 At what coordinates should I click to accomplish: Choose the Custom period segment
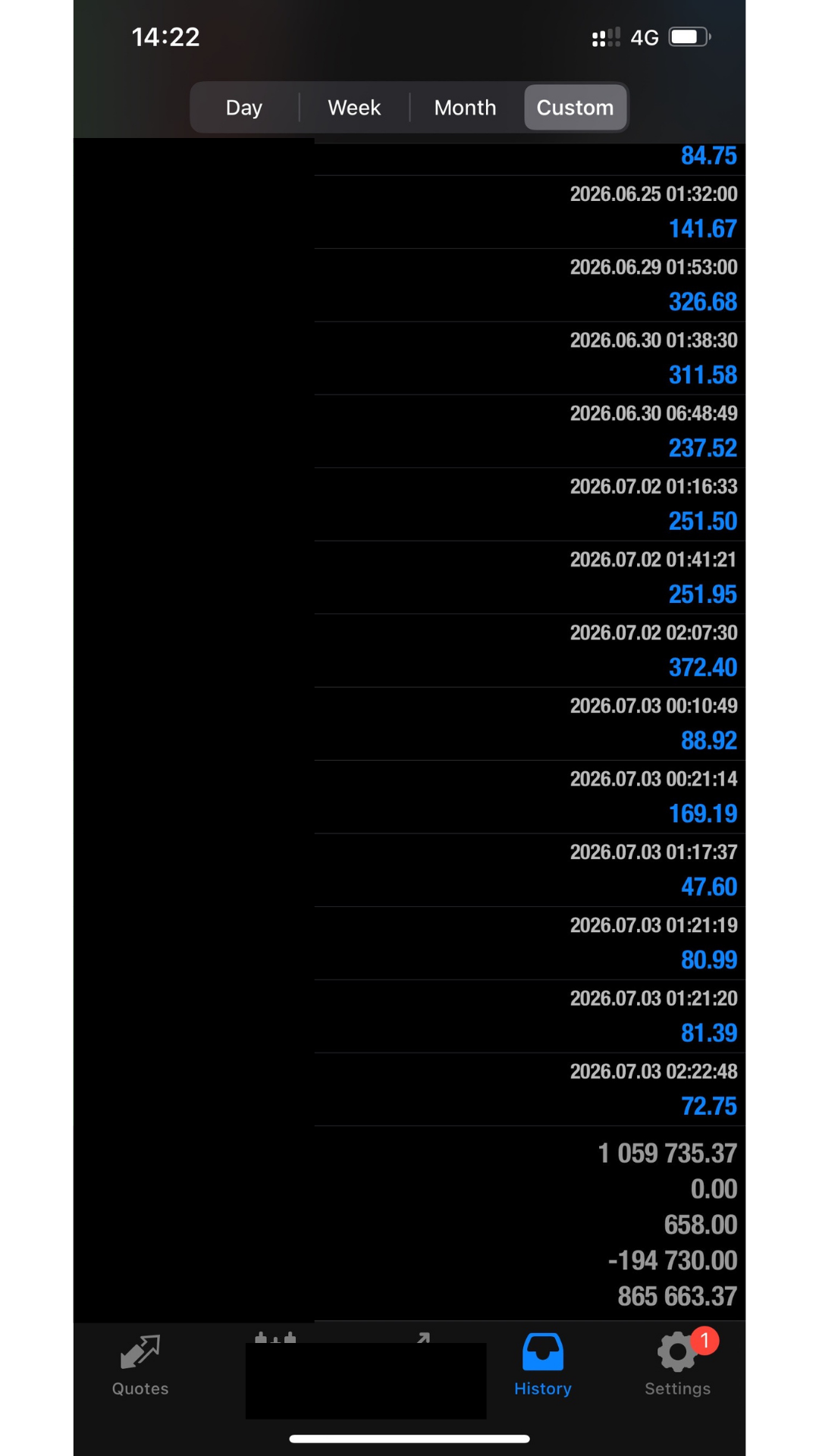click(575, 108)
